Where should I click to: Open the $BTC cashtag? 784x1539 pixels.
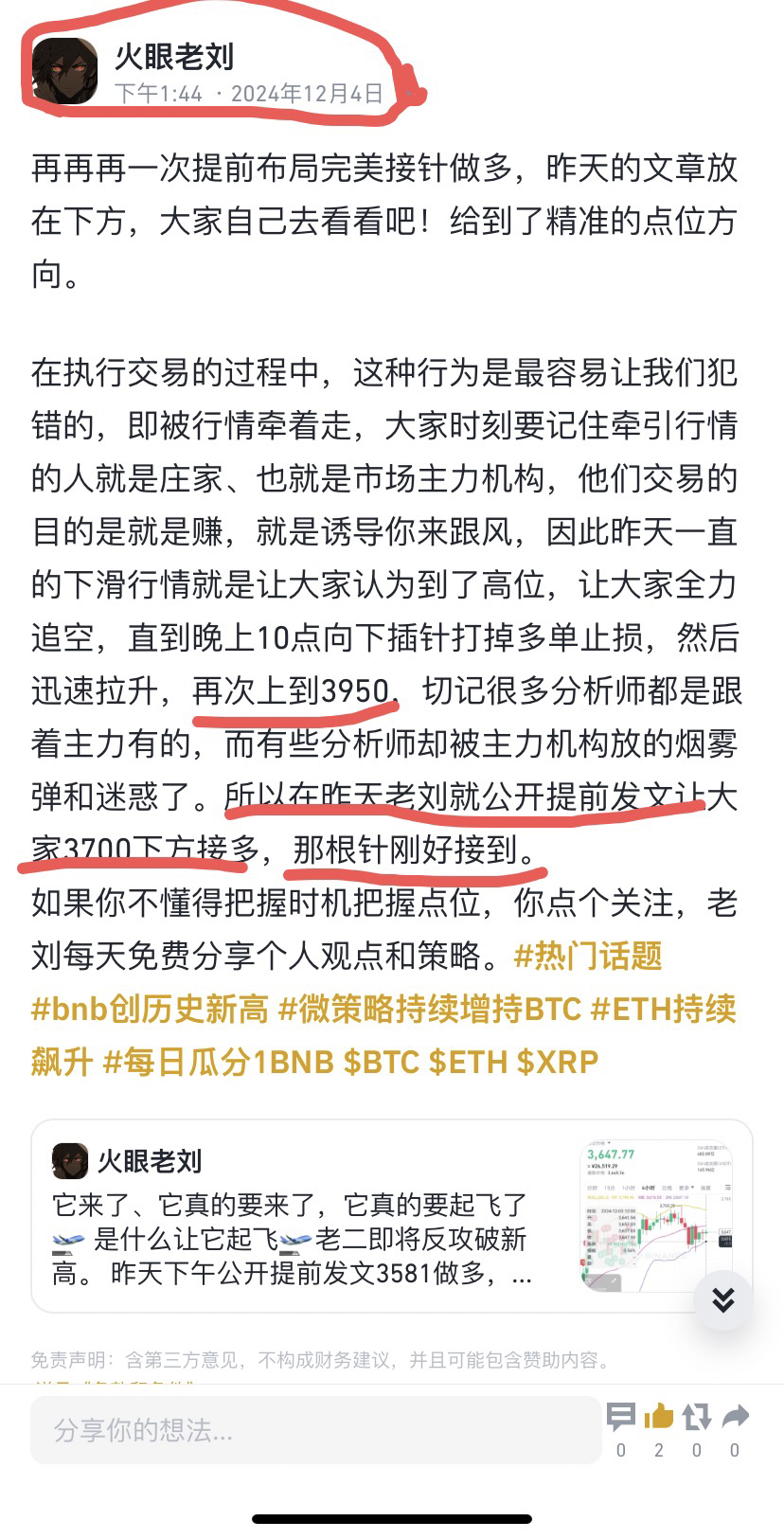[381, 1062]
